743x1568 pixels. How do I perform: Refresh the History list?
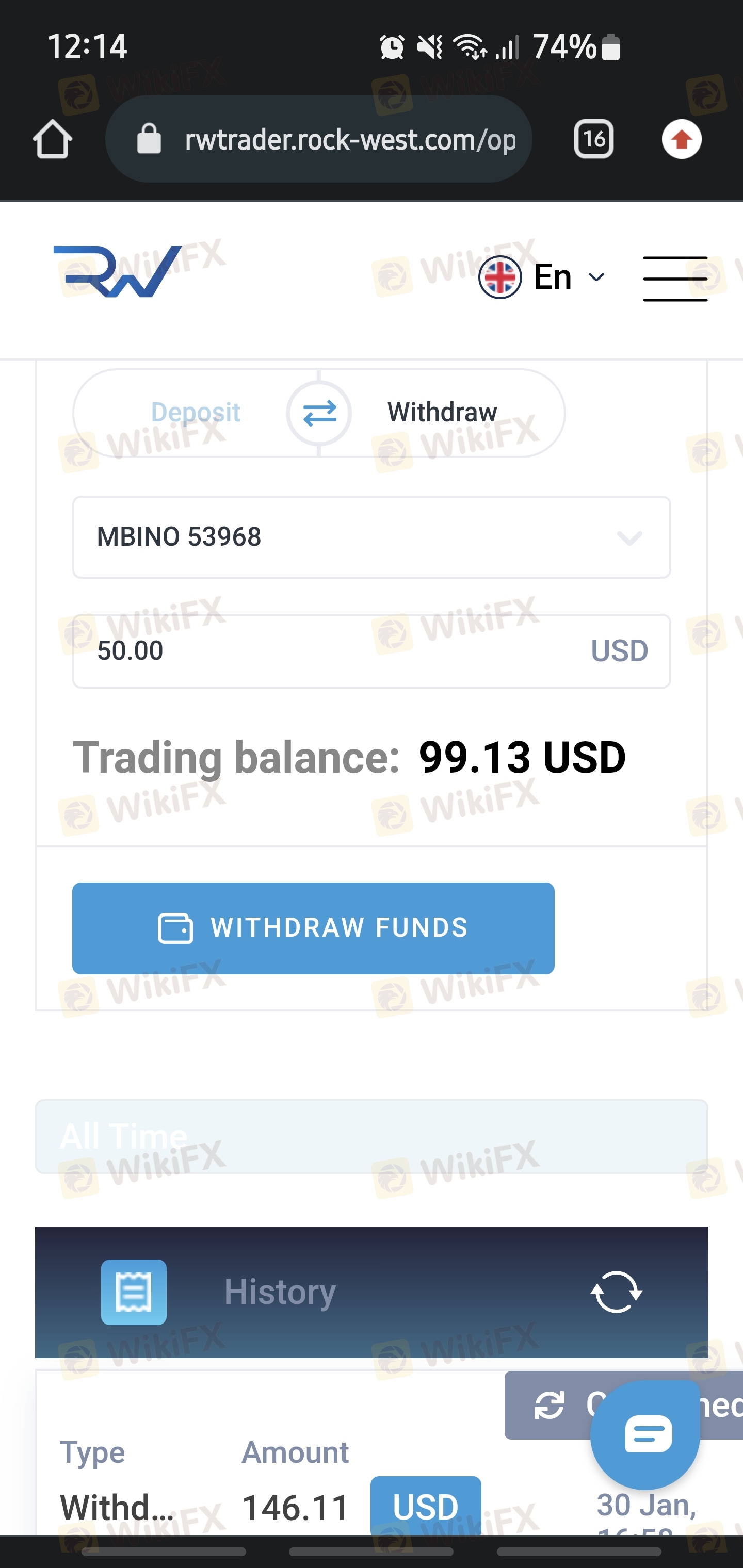point(616,1292)
